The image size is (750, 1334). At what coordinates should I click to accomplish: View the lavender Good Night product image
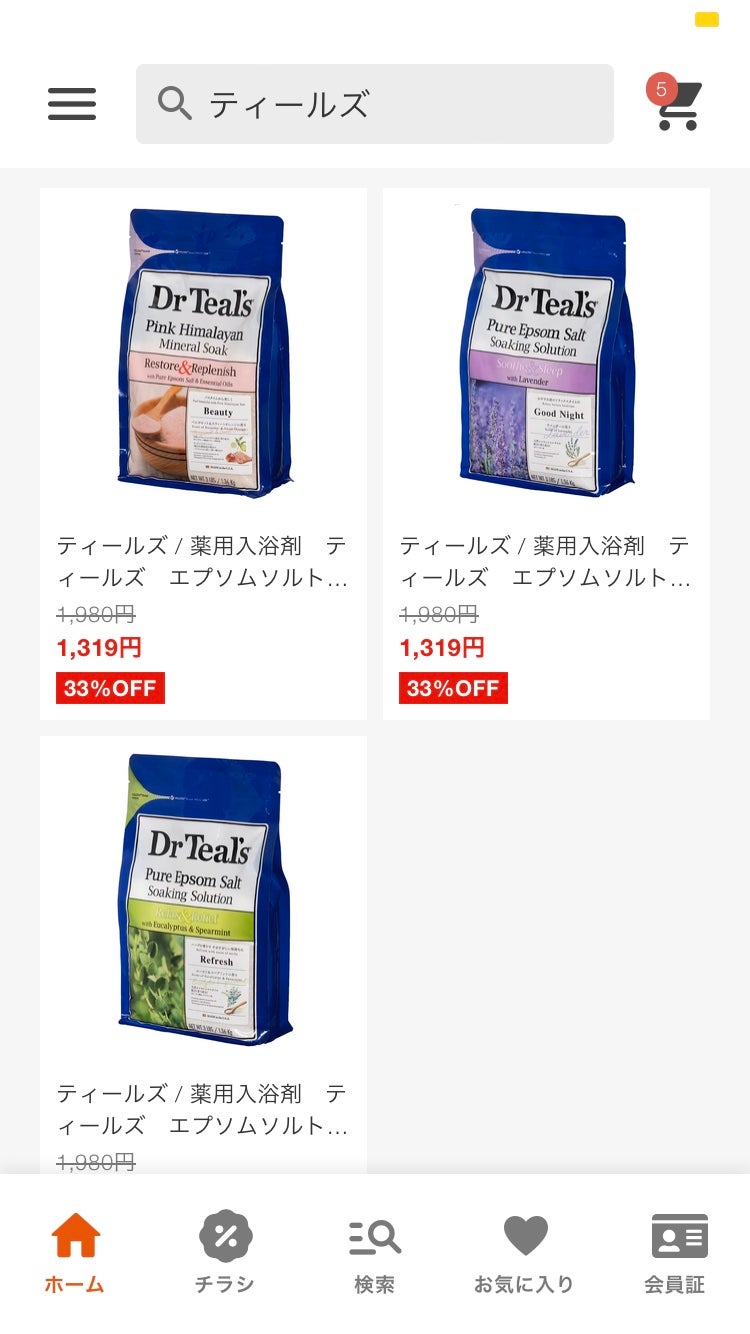click(546, 350)
